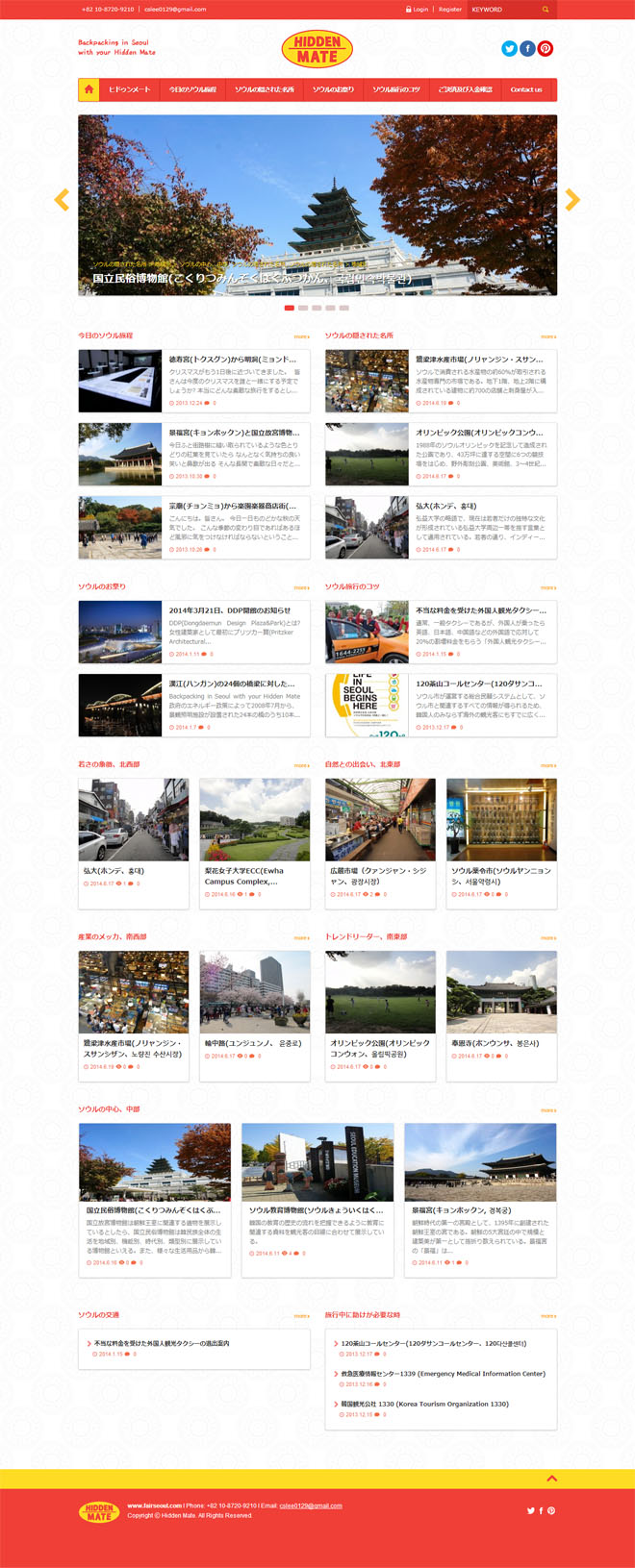This screenshot has height=1568, width=635.
Task: Select the second slider page dot
Action: pyautogui.click(x=303, y=308)
